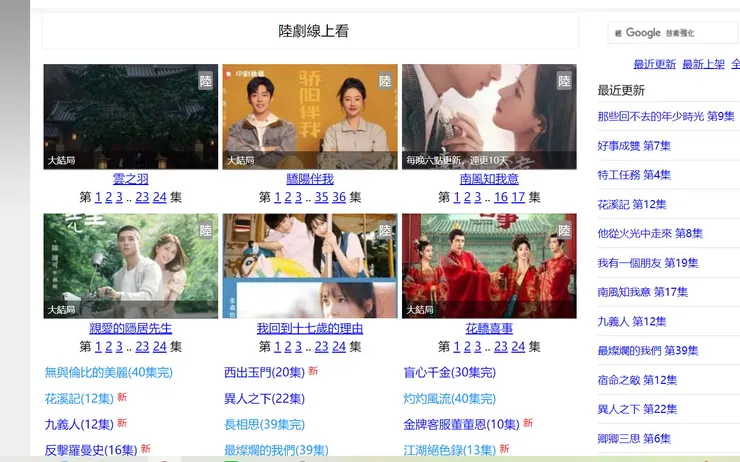The image size is (740, 462).
Task: Open 我有一個朋友 第19集 in sidebar
Action: 647,262
